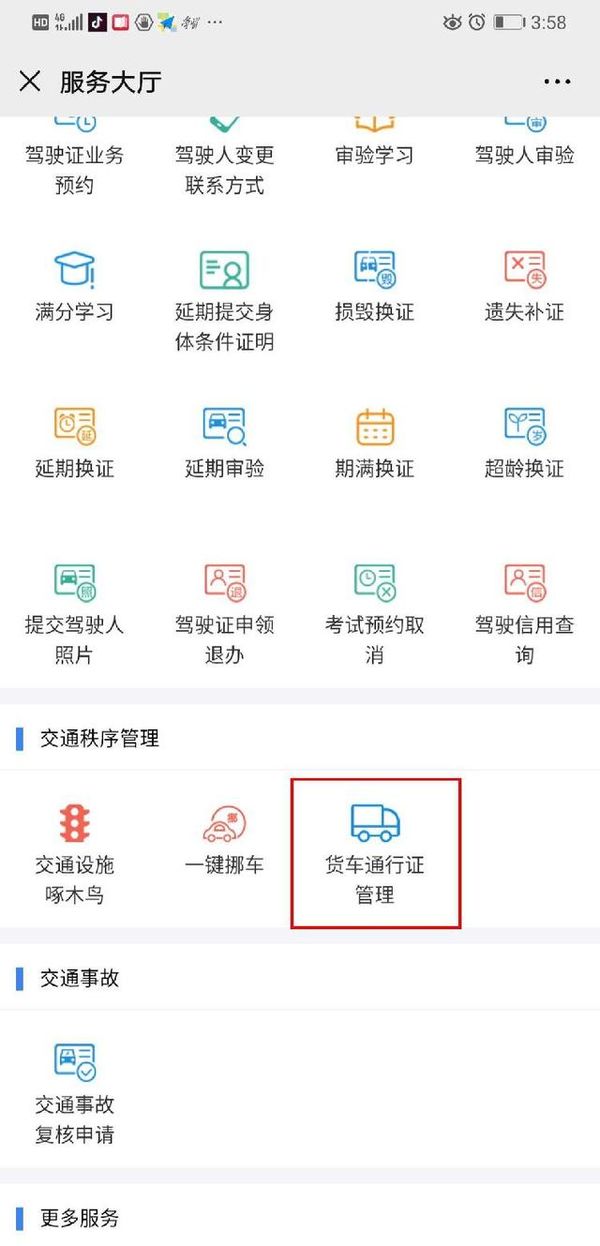
Task: Select 延期提交身体条件证明
Action: (x=225, y=298)
